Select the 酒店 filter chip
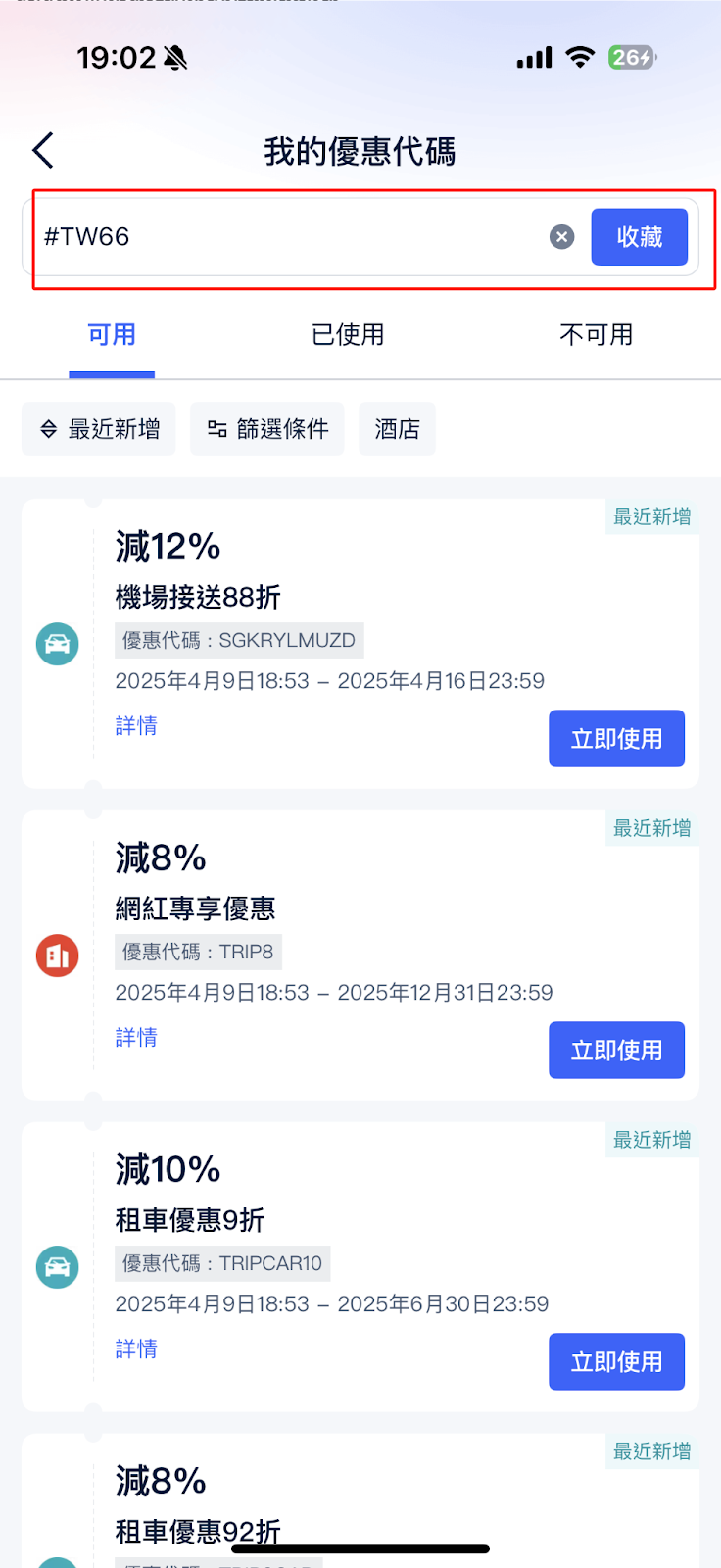This screenshot has height=1568, width=721. click(397, 428)
